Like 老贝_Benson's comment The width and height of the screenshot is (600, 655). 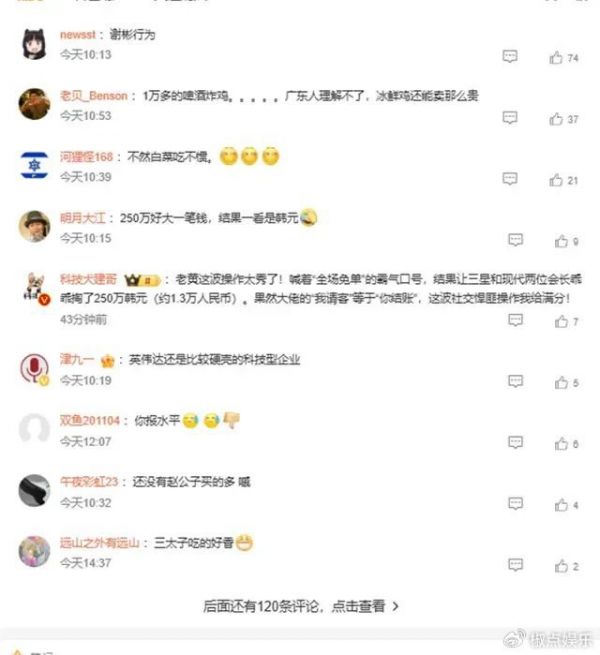[556, 119]
